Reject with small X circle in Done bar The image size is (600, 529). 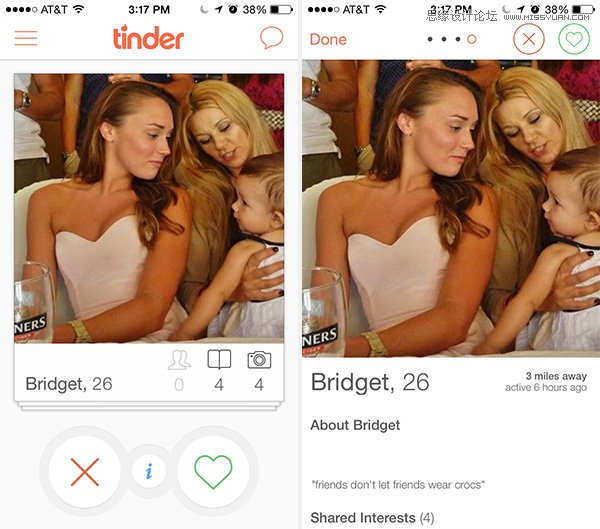(x=530, y=40)
